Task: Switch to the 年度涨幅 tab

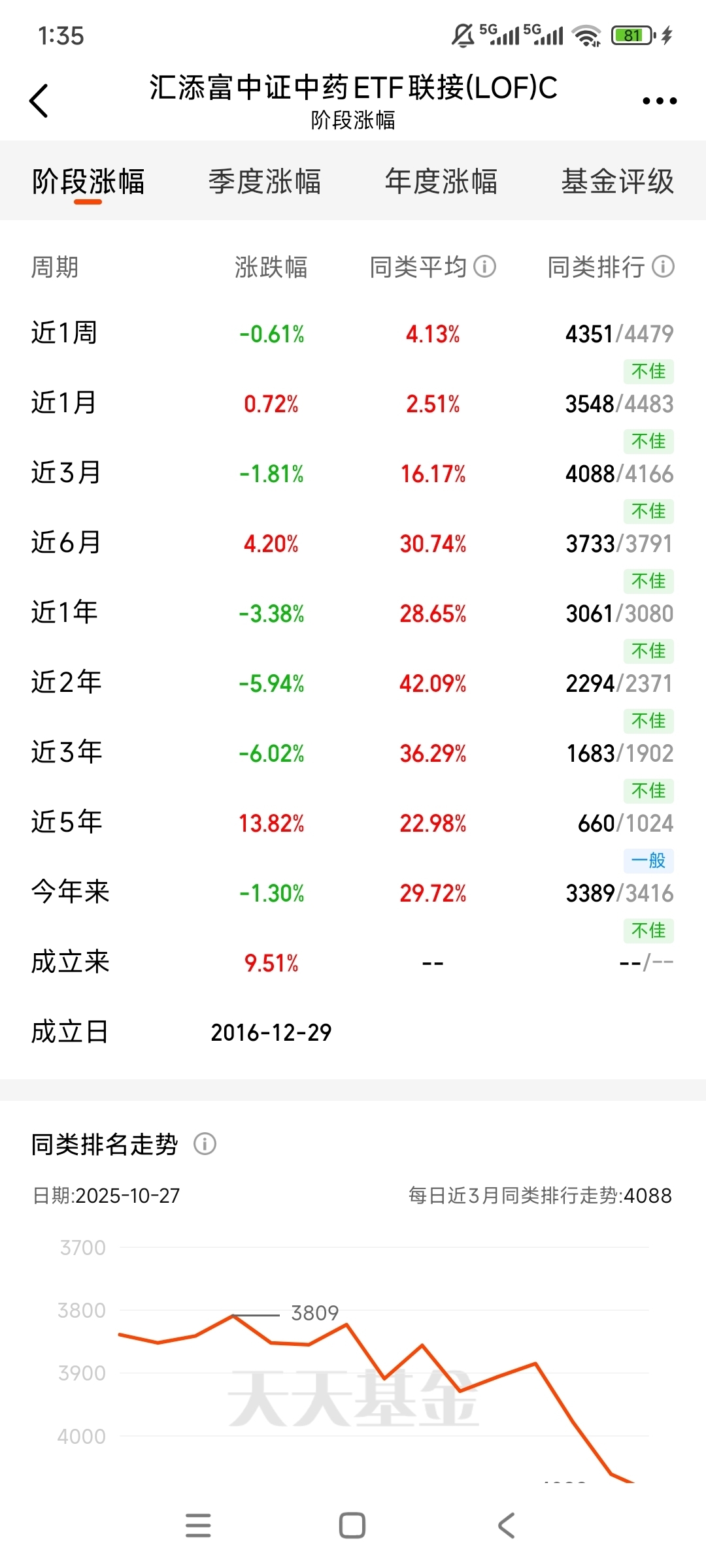Action: [x=441, y=182]
